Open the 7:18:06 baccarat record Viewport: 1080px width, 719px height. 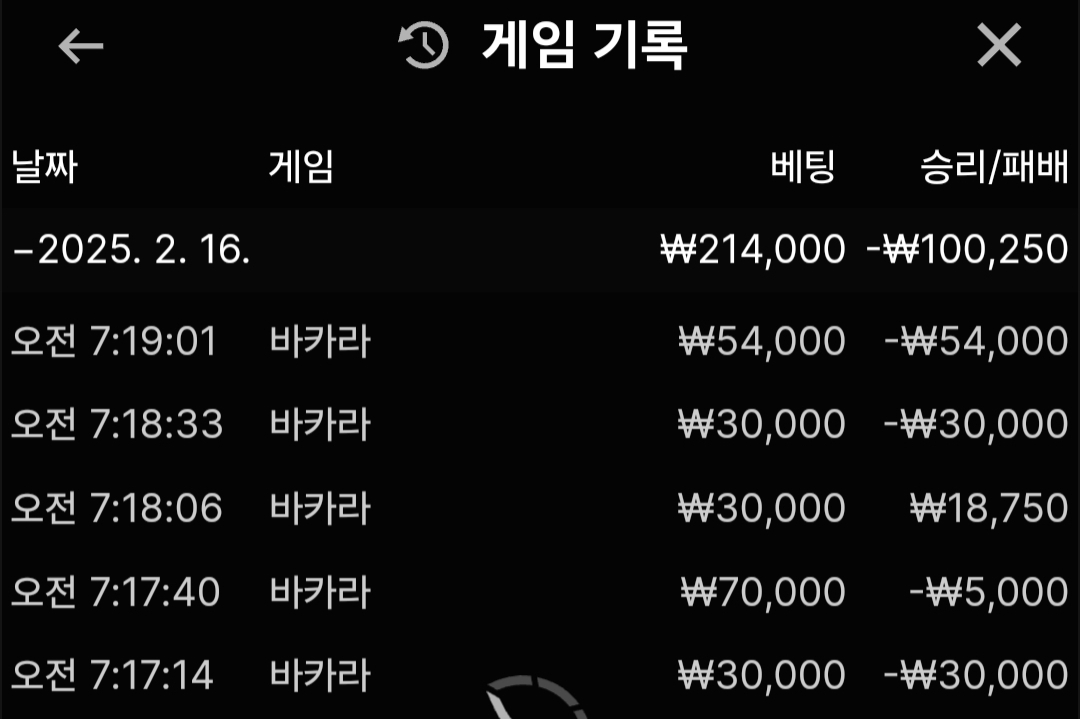click(540, 509)
